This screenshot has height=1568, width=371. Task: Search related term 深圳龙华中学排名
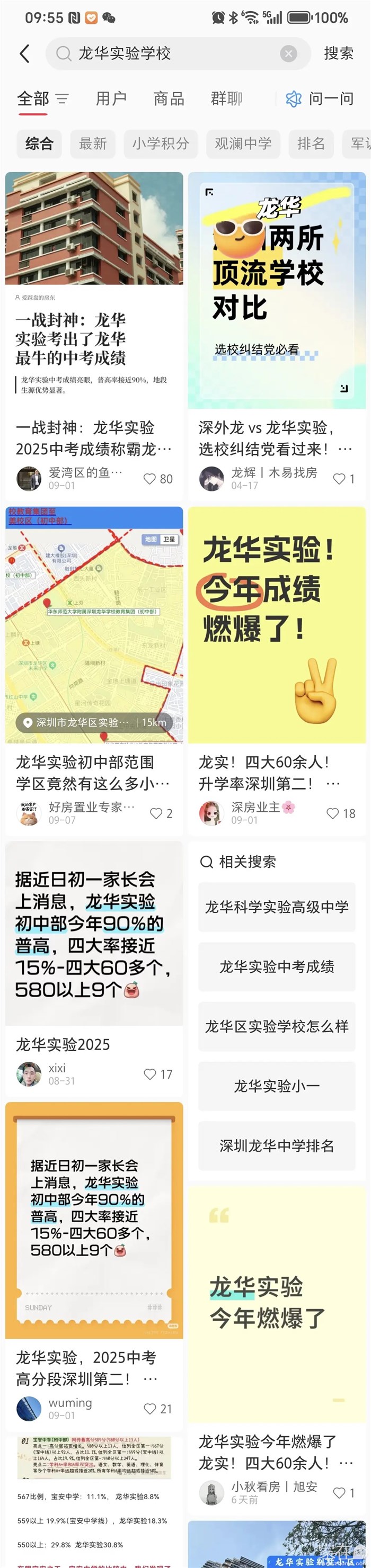(277, 1145)
